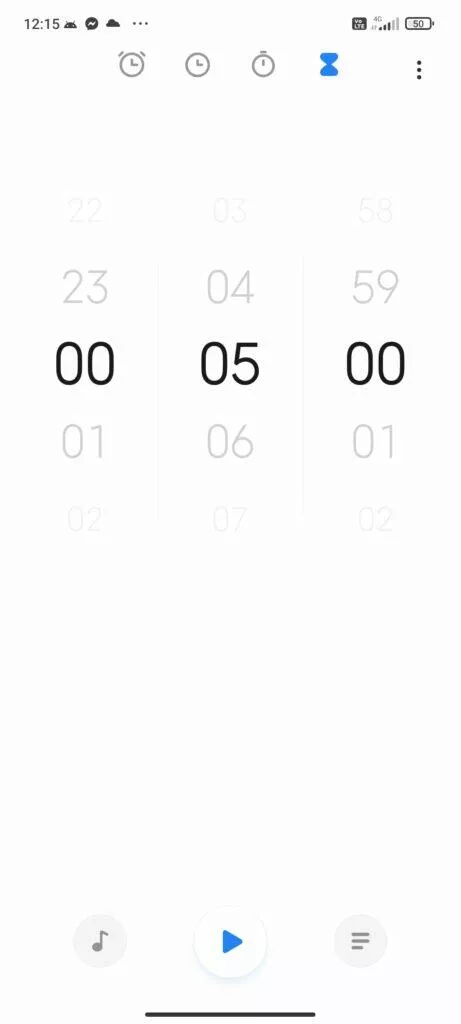
Task: Open the three-dot overflow menu
Action: point(419,70)
